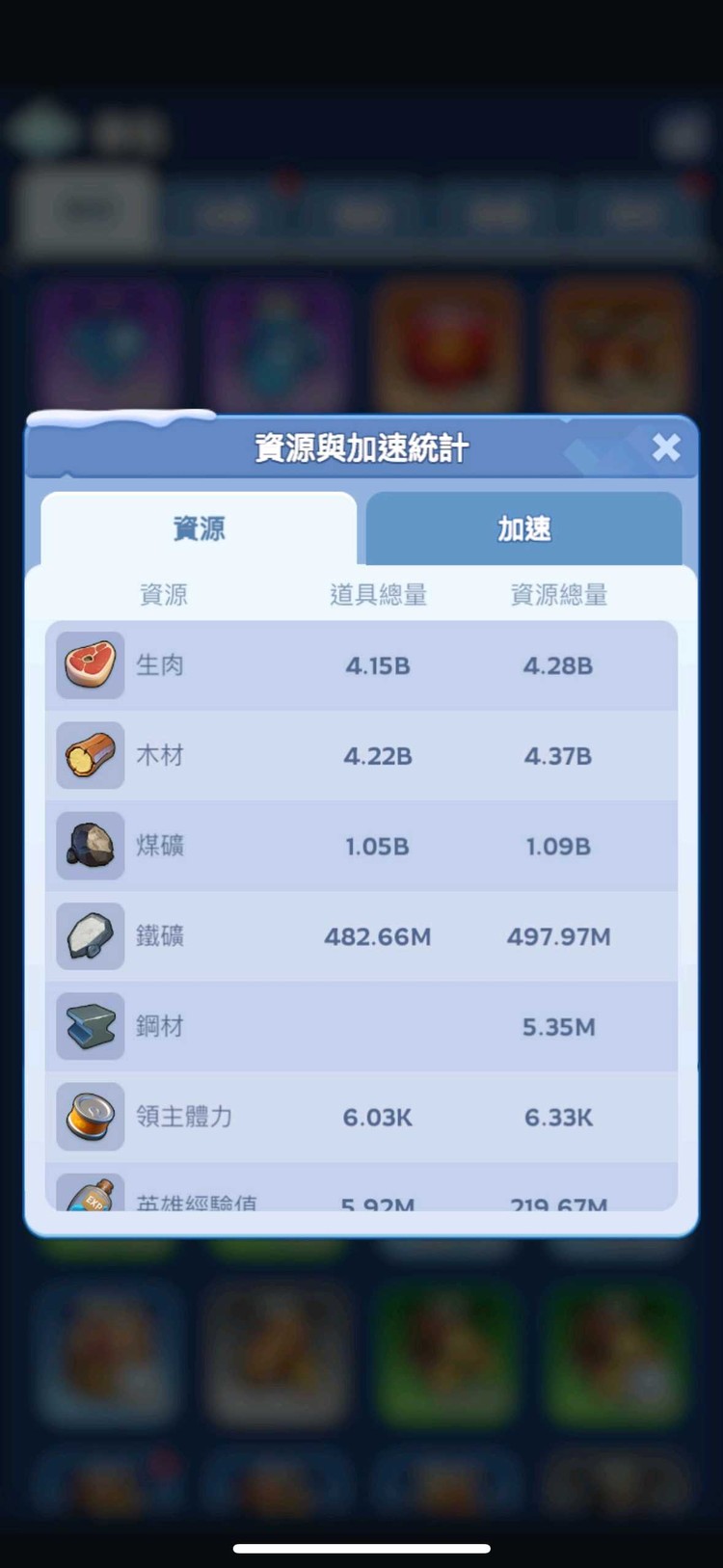Switch to the 加速 tab
This screenshot has height=1568, width=723.
tap(523, 528)
